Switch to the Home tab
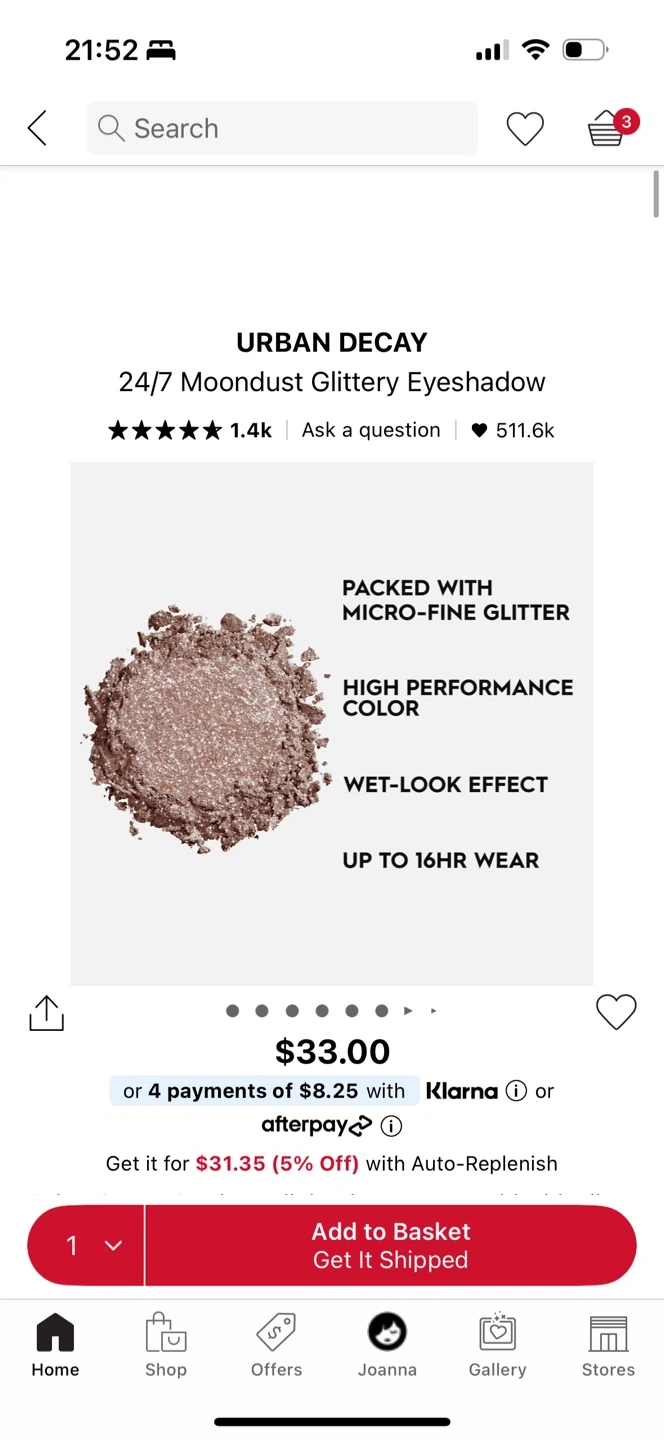 tap(55, 1346)
